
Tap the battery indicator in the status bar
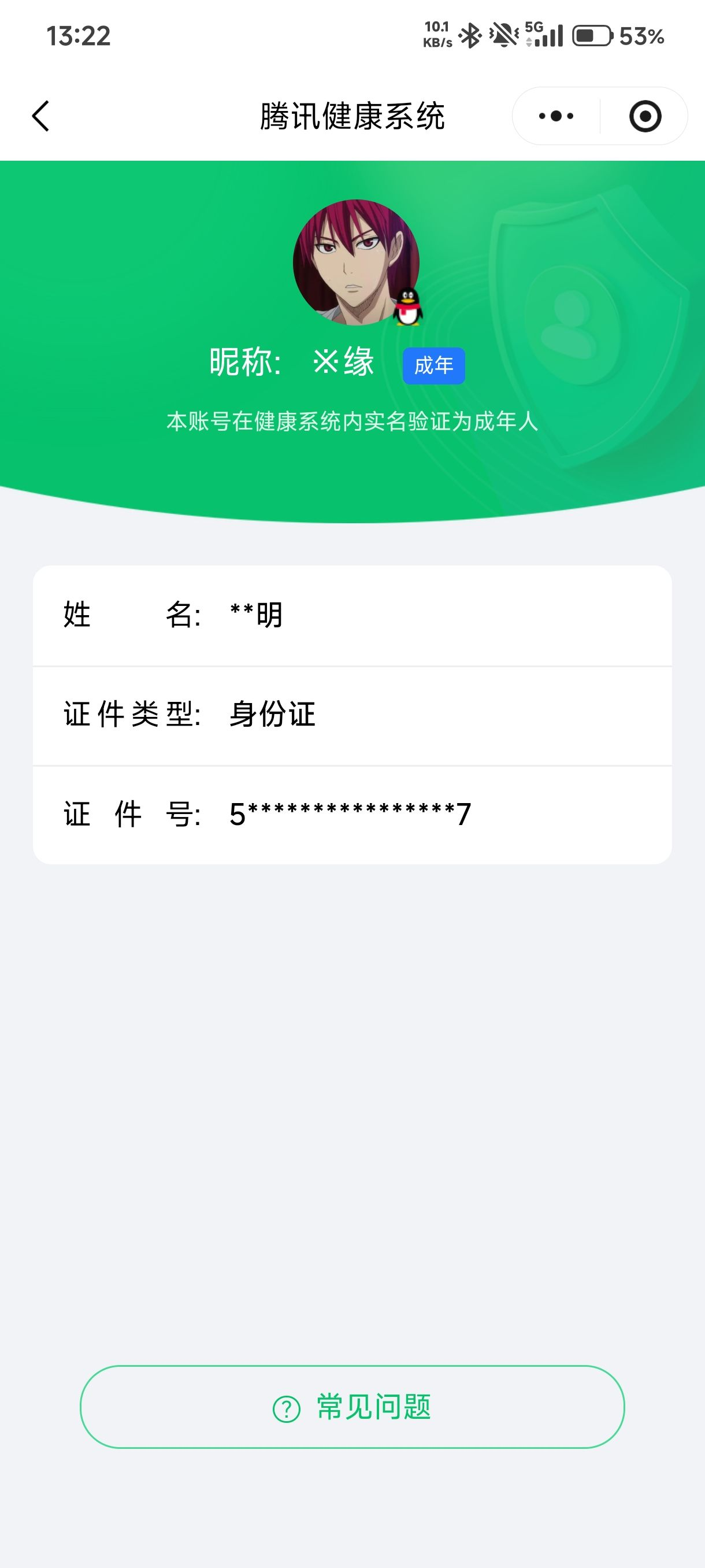coord(592,36)
